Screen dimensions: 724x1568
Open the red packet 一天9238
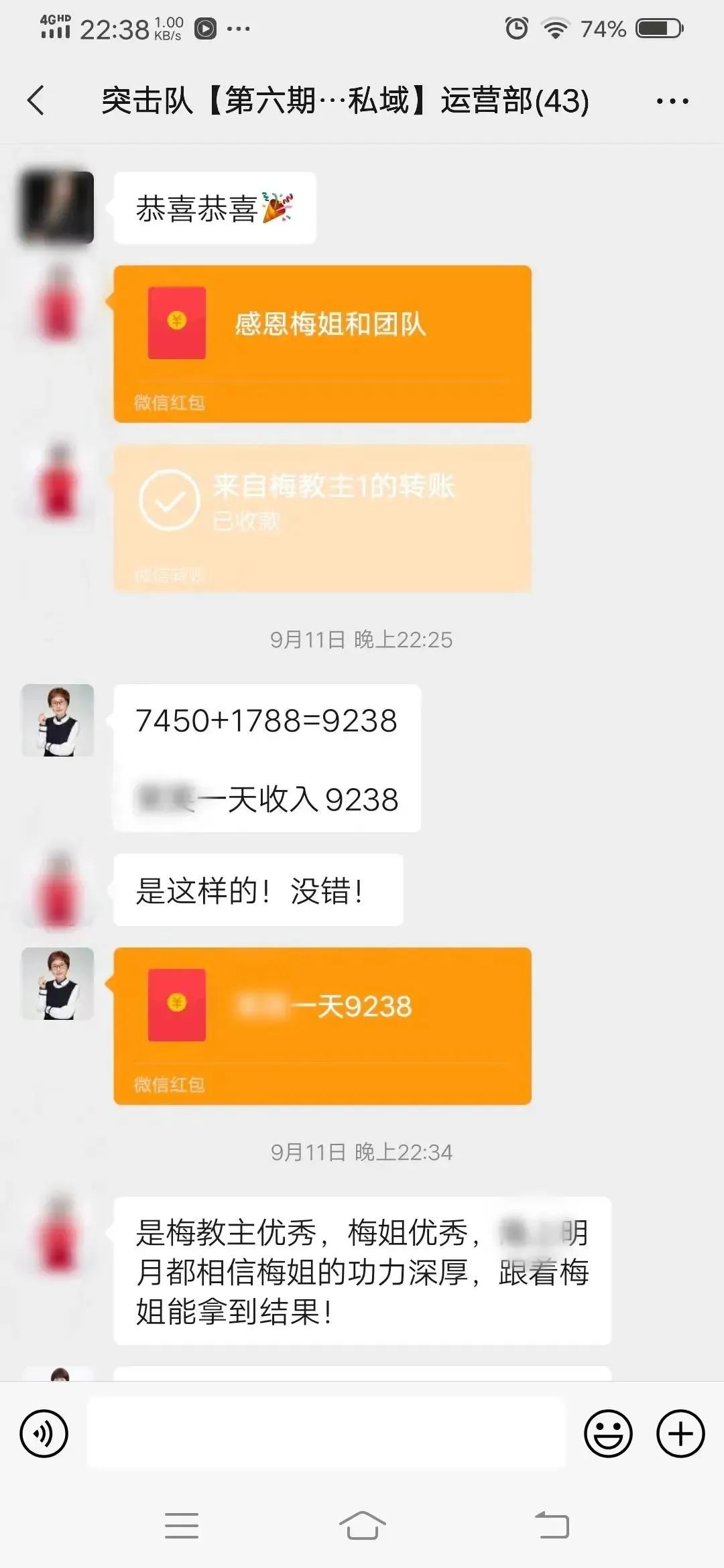tap(322, 1025)
